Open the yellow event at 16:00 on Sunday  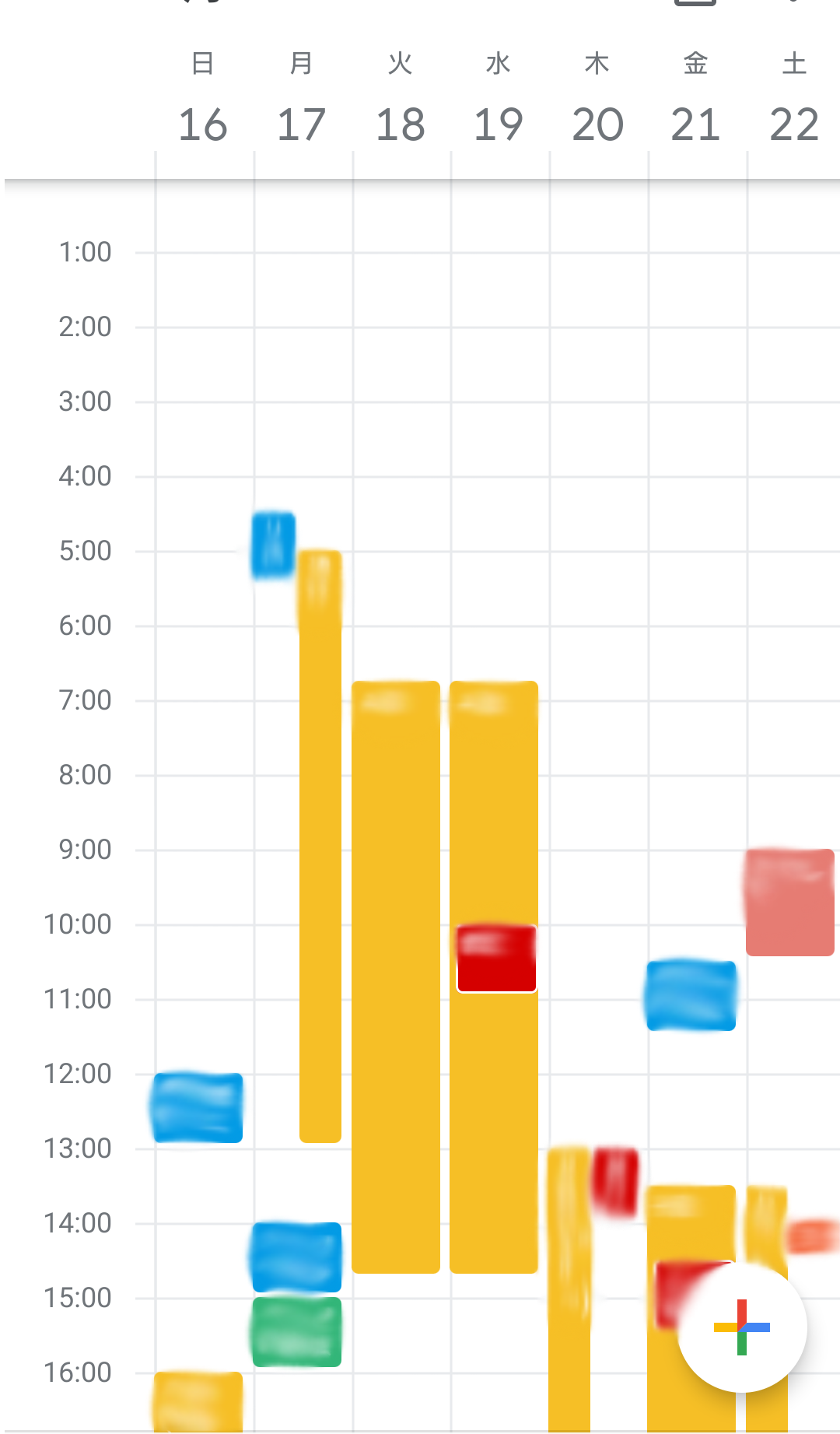(x=198, y=1402)
